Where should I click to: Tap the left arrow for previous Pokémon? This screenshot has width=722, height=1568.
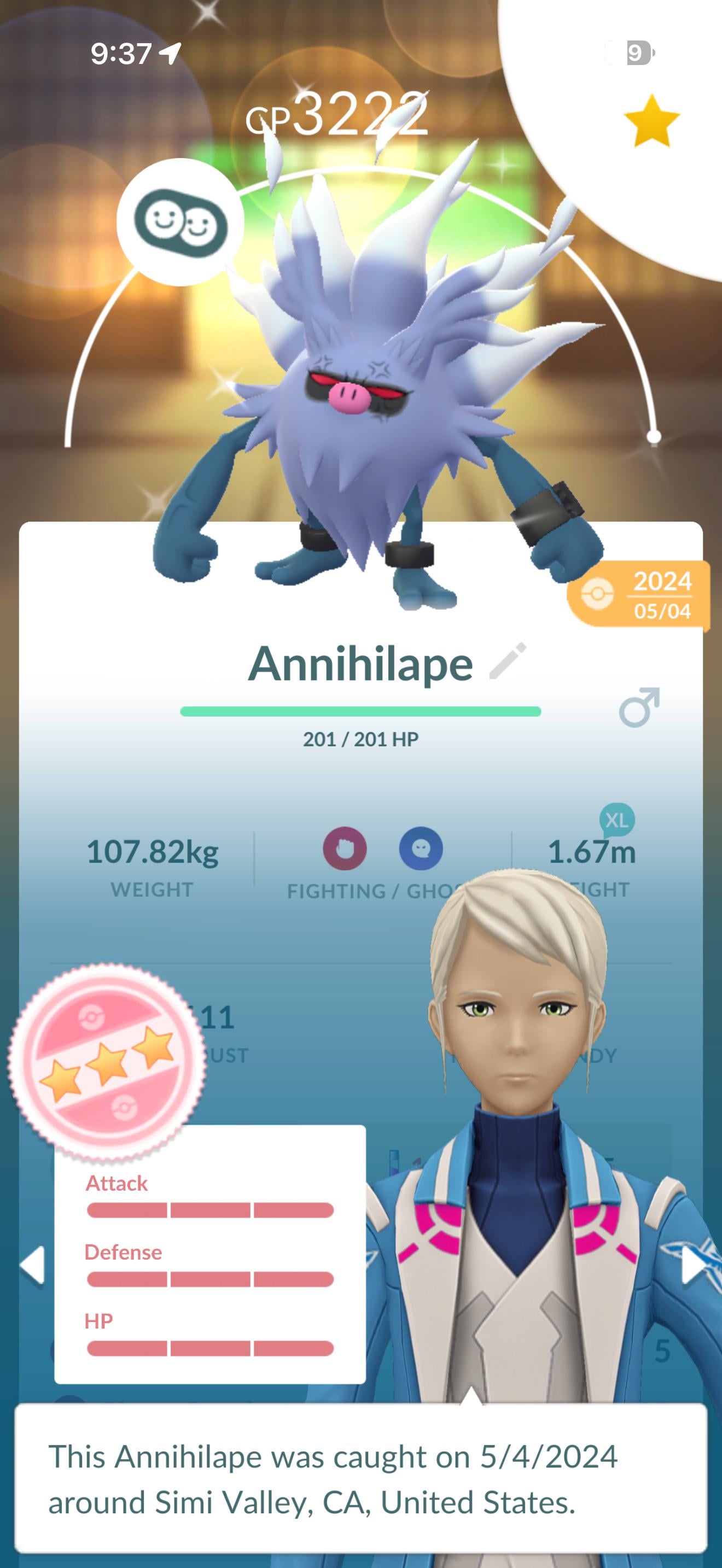[x=33, y=1265]
